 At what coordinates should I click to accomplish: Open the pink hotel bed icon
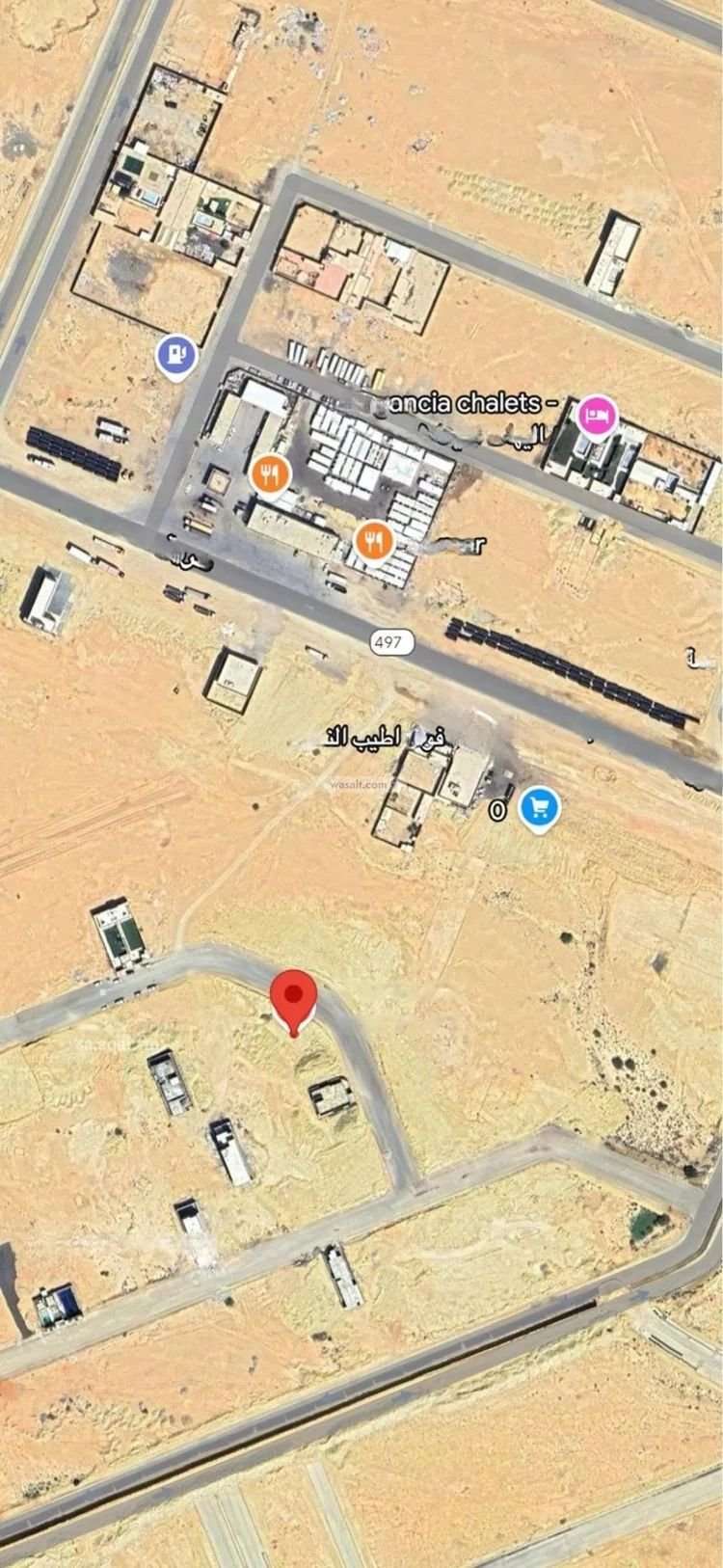pyautogui.click(x=595, y=416)
